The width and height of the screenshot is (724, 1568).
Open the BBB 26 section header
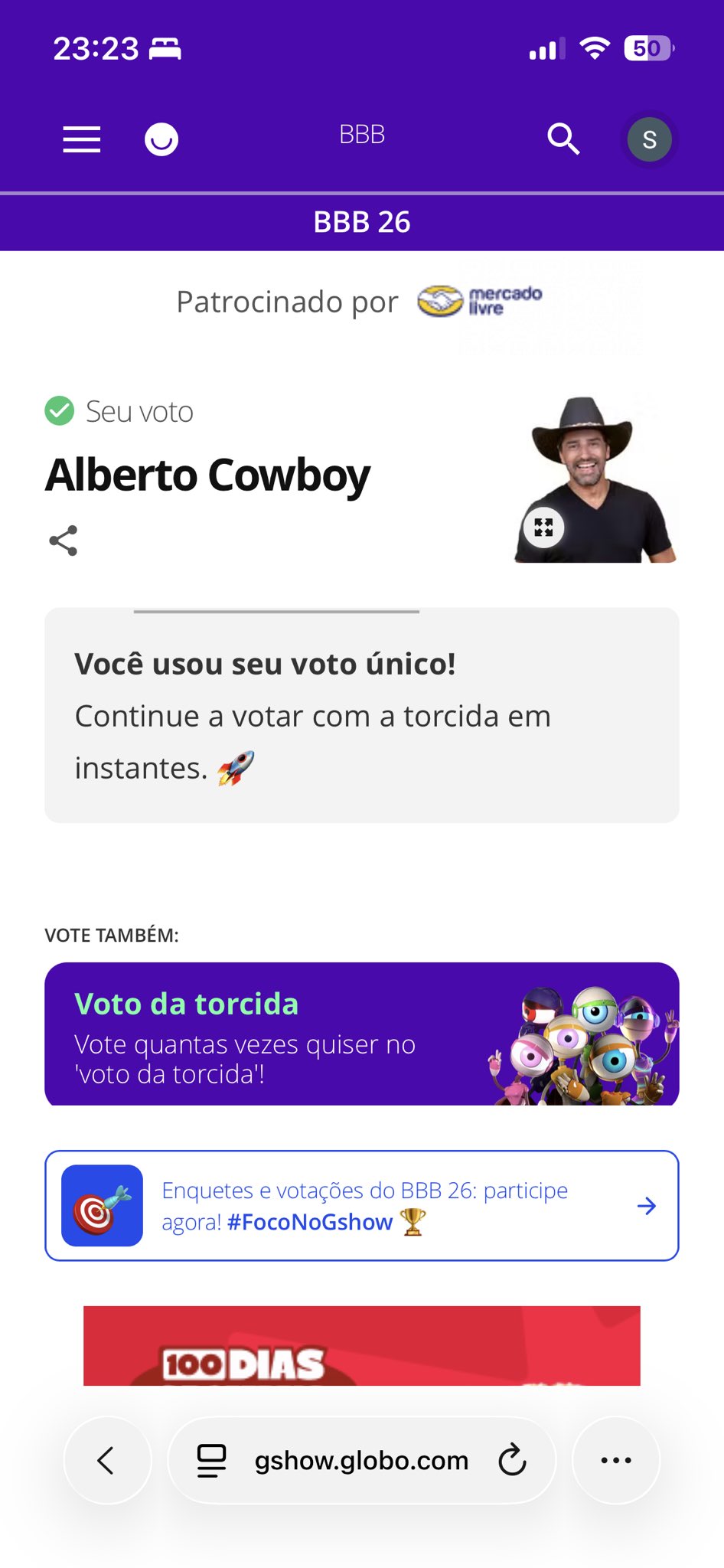tap(361, 222)
